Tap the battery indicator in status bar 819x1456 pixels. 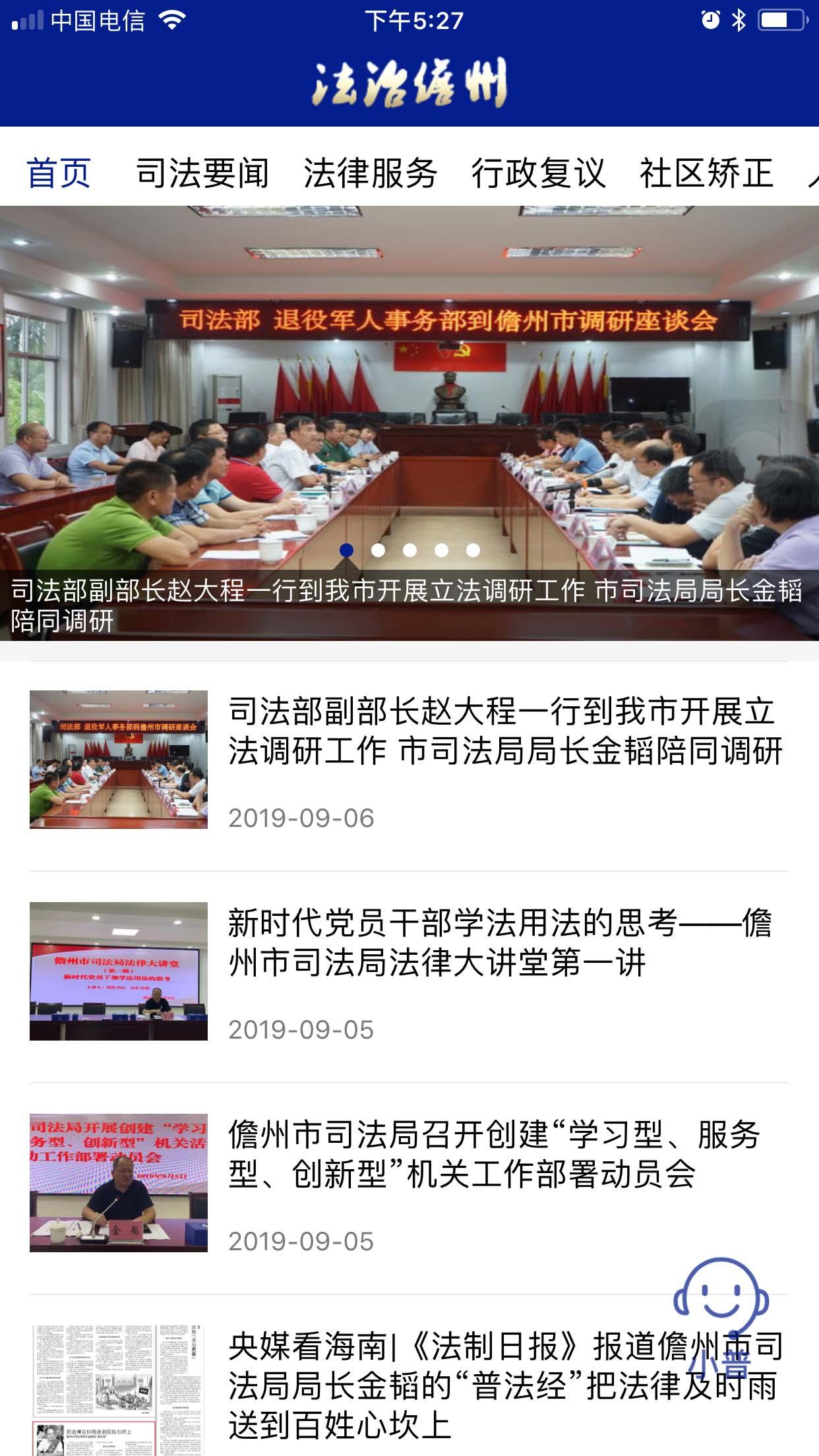pos(781,19)
